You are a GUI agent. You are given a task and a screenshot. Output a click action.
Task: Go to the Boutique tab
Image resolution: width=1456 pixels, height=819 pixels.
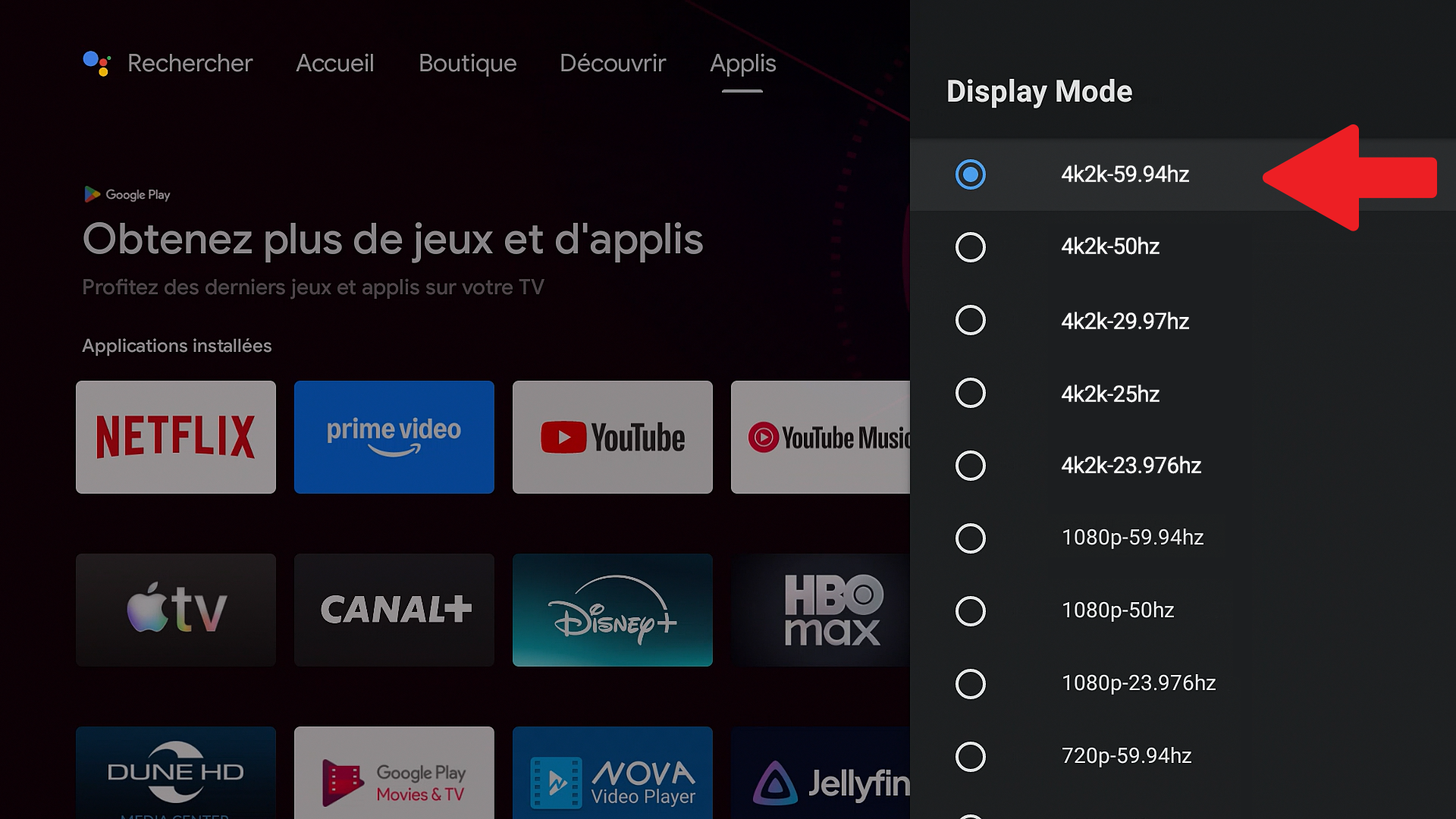467,63
